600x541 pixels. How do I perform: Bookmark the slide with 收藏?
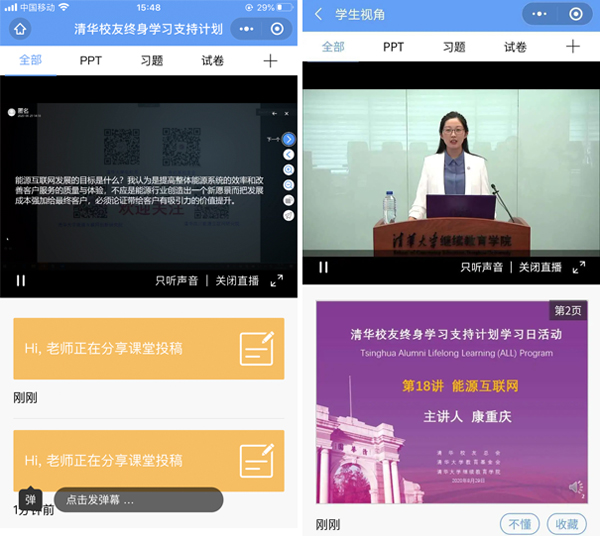tap(567, 524)
